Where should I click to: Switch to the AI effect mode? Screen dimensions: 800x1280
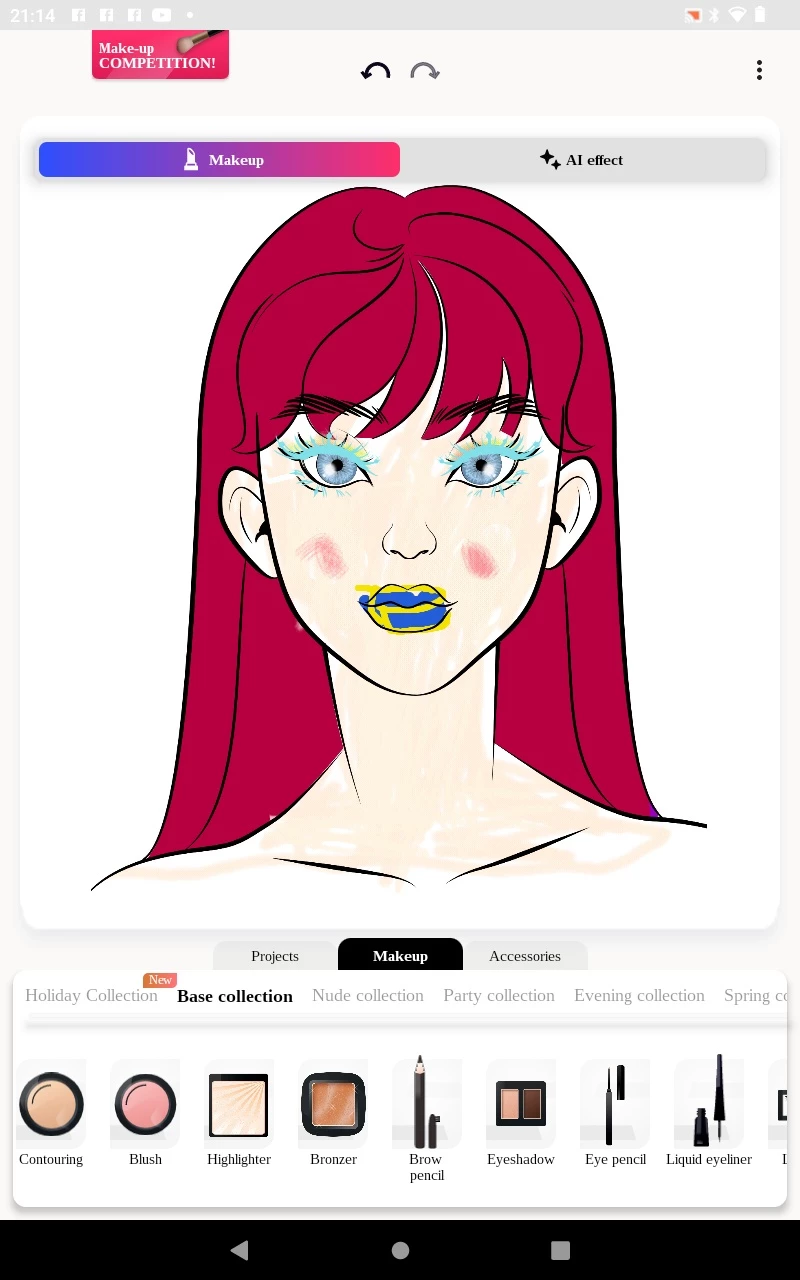(582, 160)
